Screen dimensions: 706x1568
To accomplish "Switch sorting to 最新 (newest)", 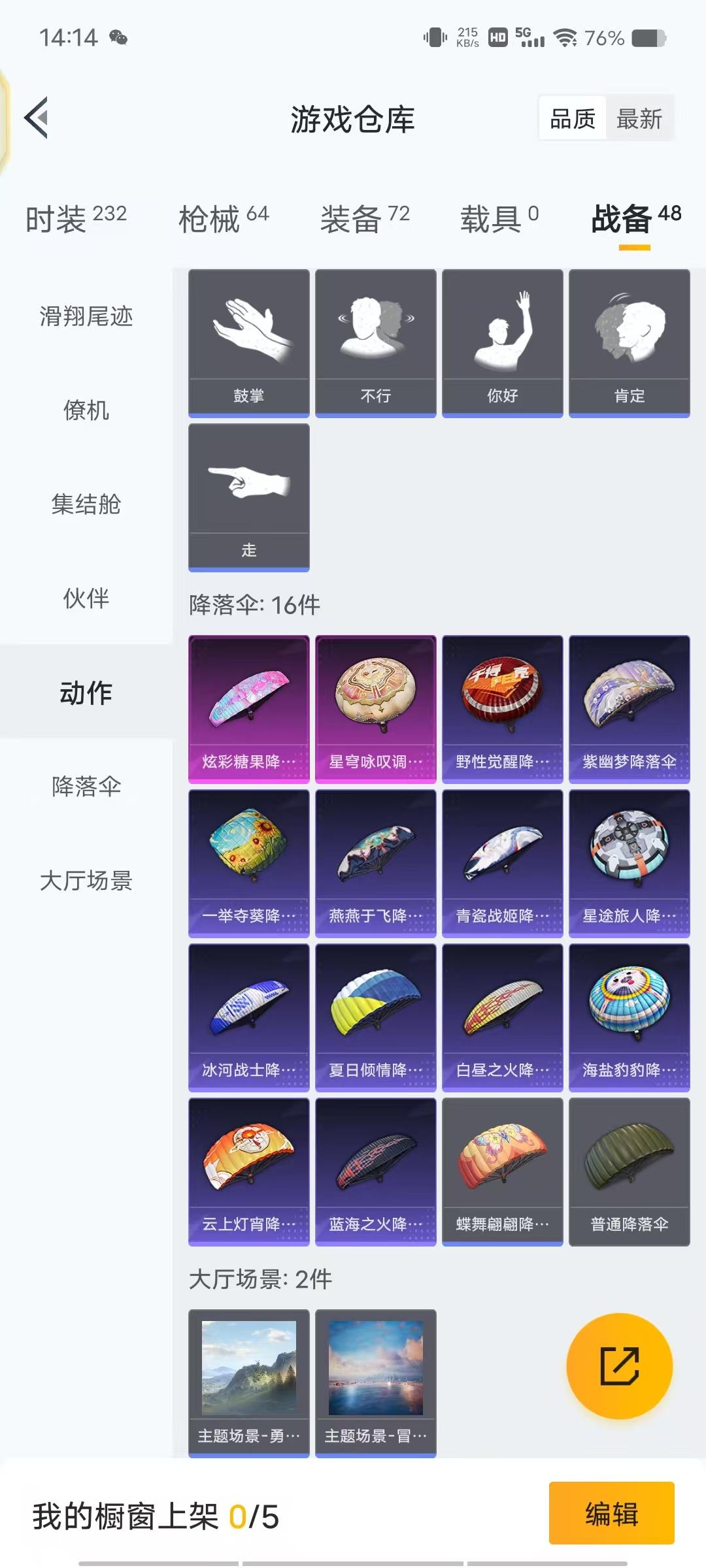I will pyautogui.click(x=641, y=118).
